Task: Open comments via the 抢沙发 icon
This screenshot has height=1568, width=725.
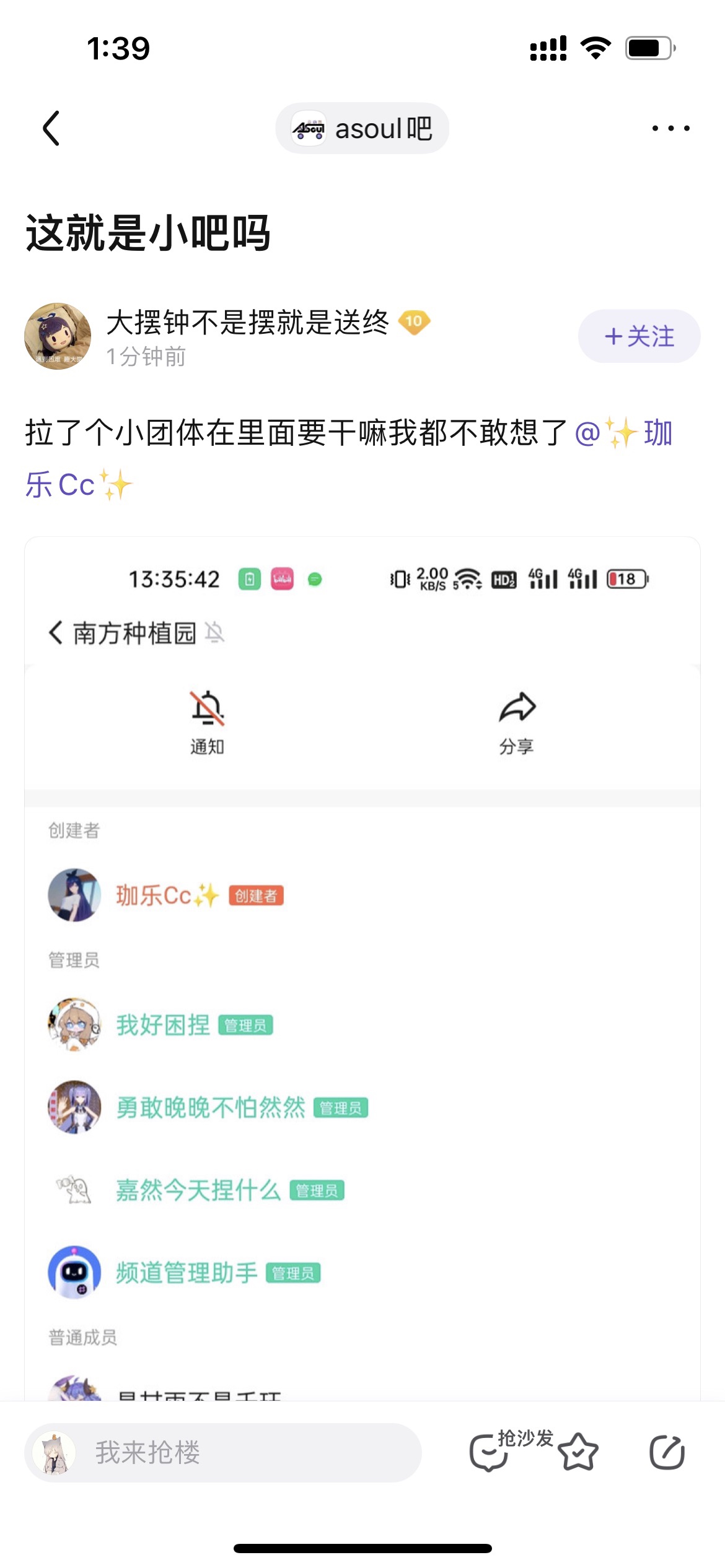Action: click(490, 1452)
